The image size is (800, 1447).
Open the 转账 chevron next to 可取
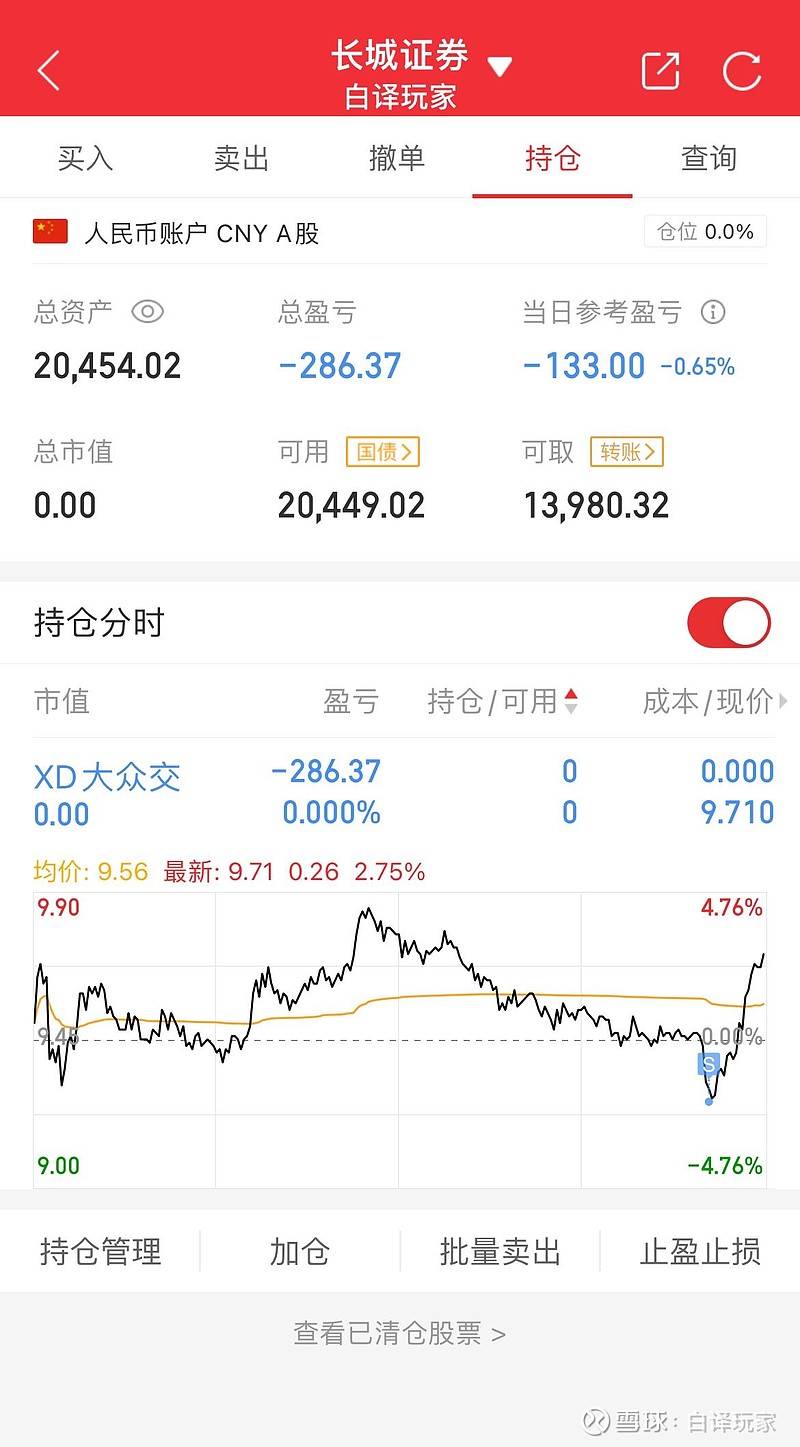627,452
